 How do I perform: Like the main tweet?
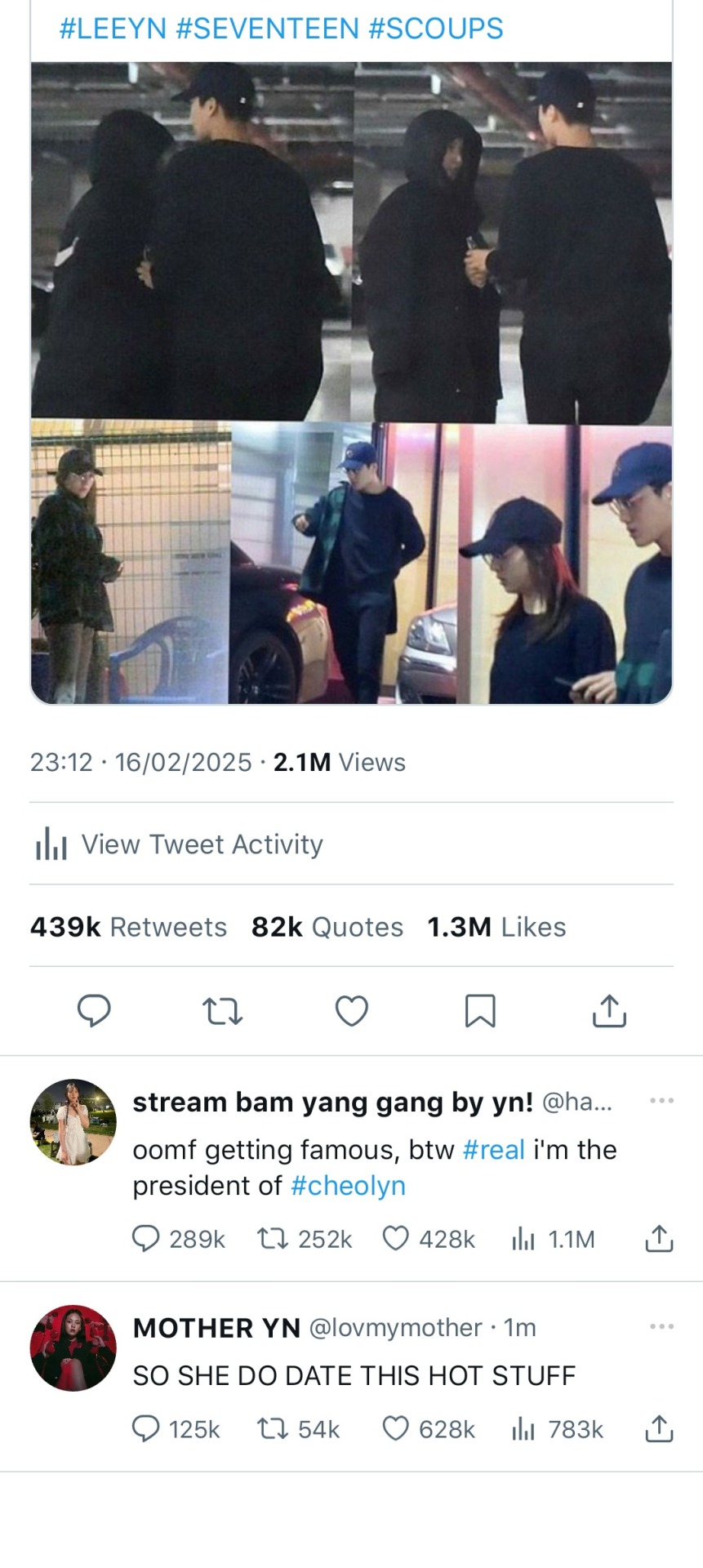pyautogui.click(x=352, y=1011)
